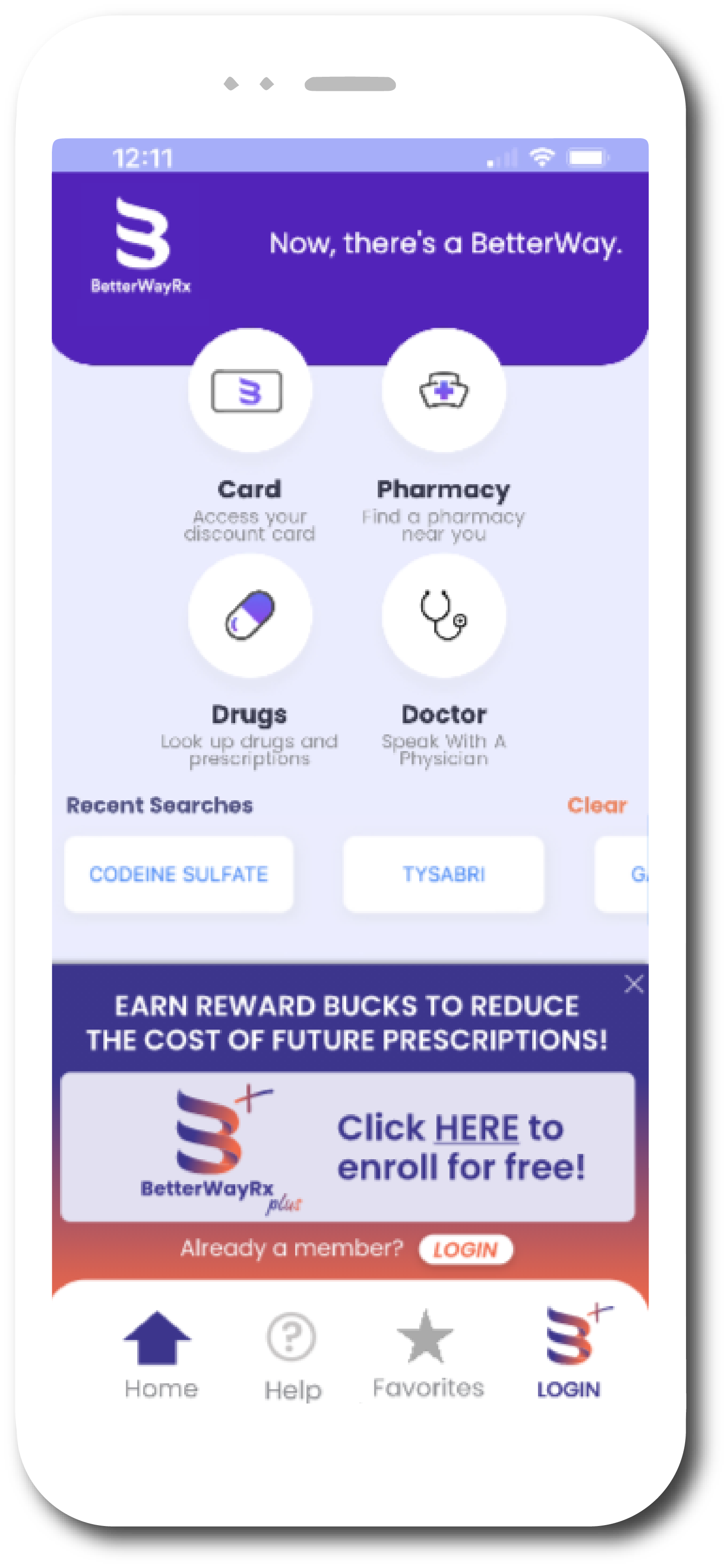Find a pharmacy near you
The width and height of the screenshot is (728, 1568).
tap(443, 392)
